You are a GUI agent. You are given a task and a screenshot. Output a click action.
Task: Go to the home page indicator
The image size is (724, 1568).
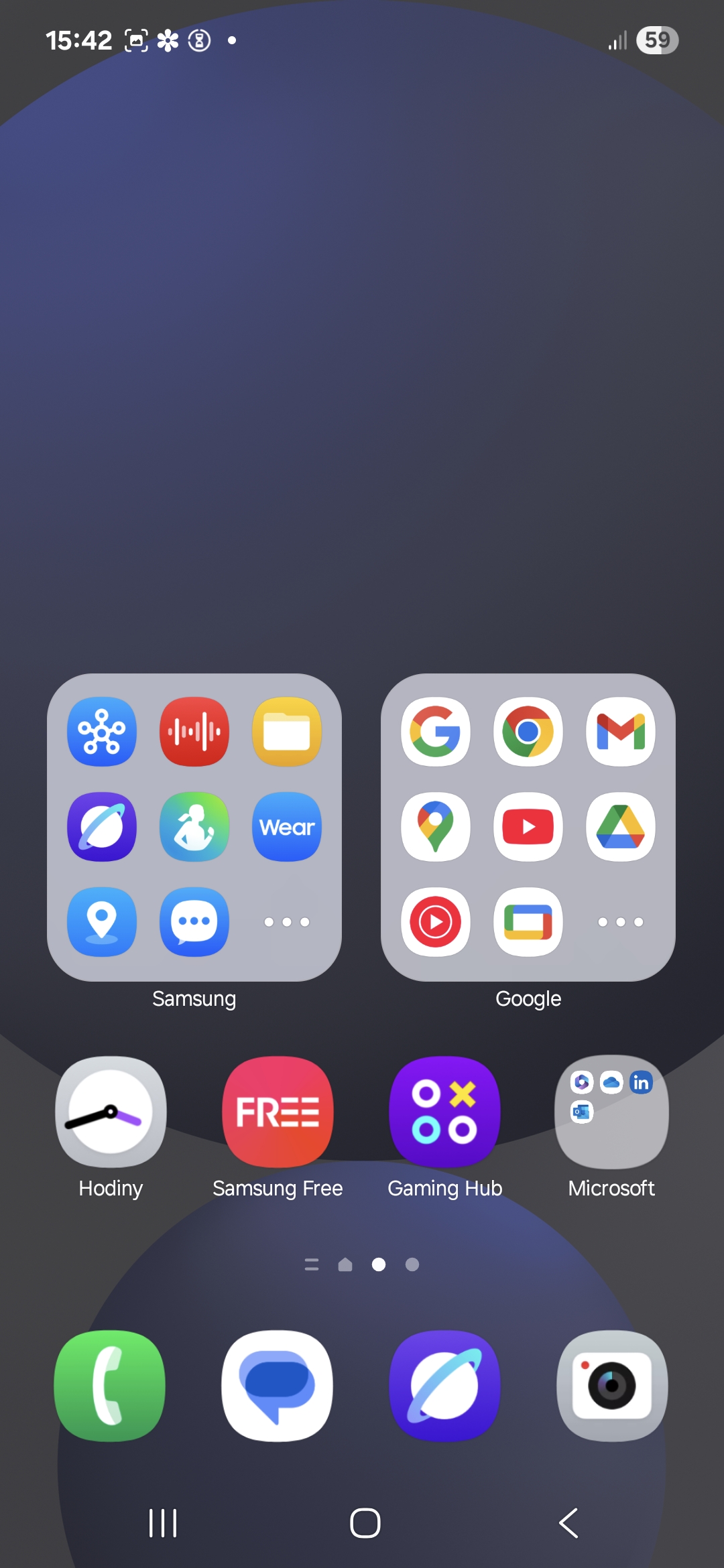pyautogui.click(x=345, y=1264)
